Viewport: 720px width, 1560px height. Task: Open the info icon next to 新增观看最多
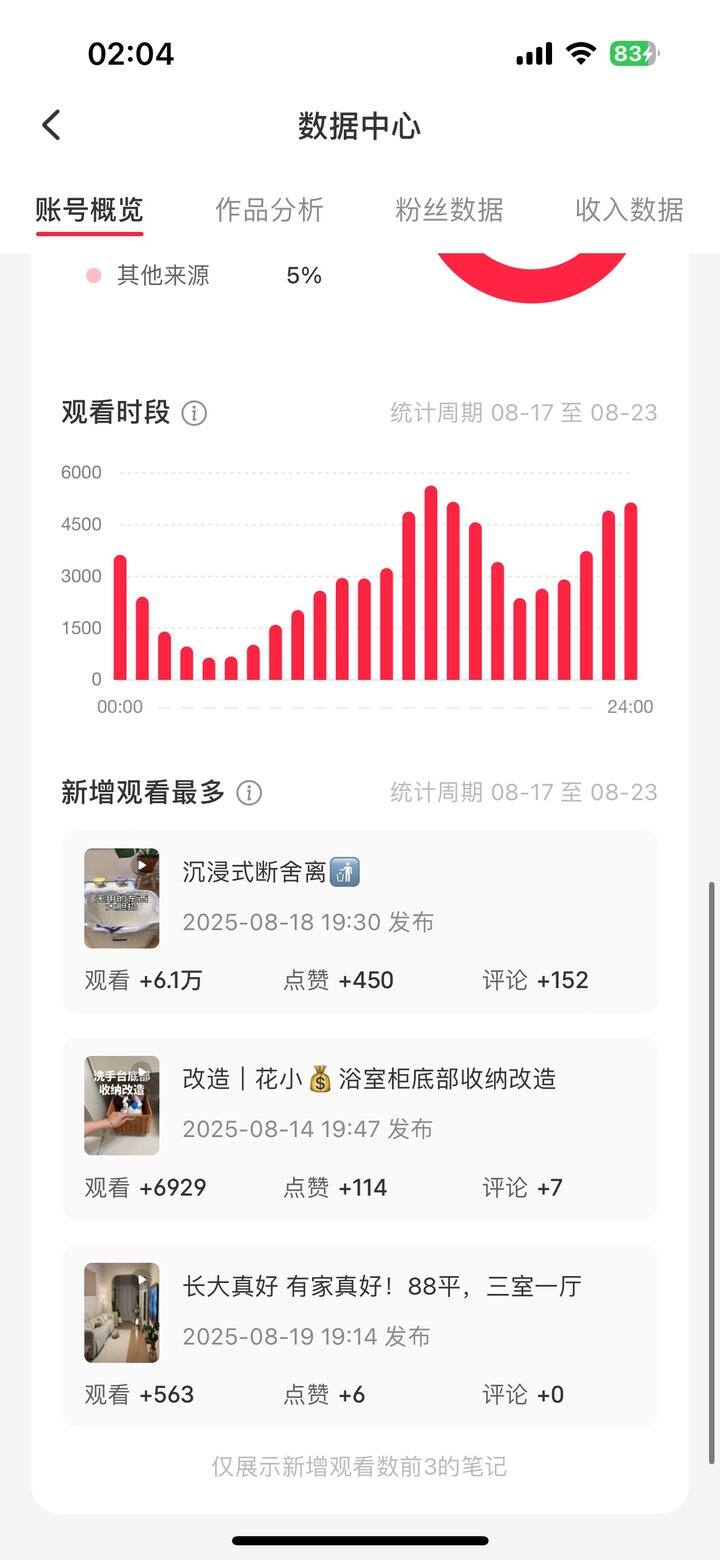[249, 792]
